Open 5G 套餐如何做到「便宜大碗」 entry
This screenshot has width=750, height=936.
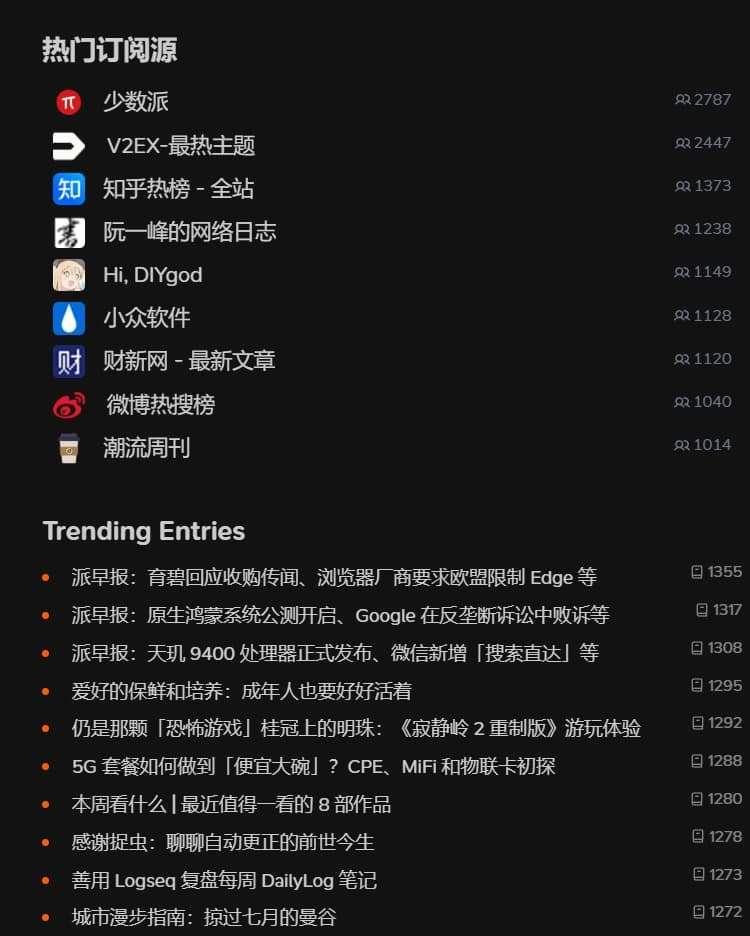pyautogui.click(x=313, y=766)
